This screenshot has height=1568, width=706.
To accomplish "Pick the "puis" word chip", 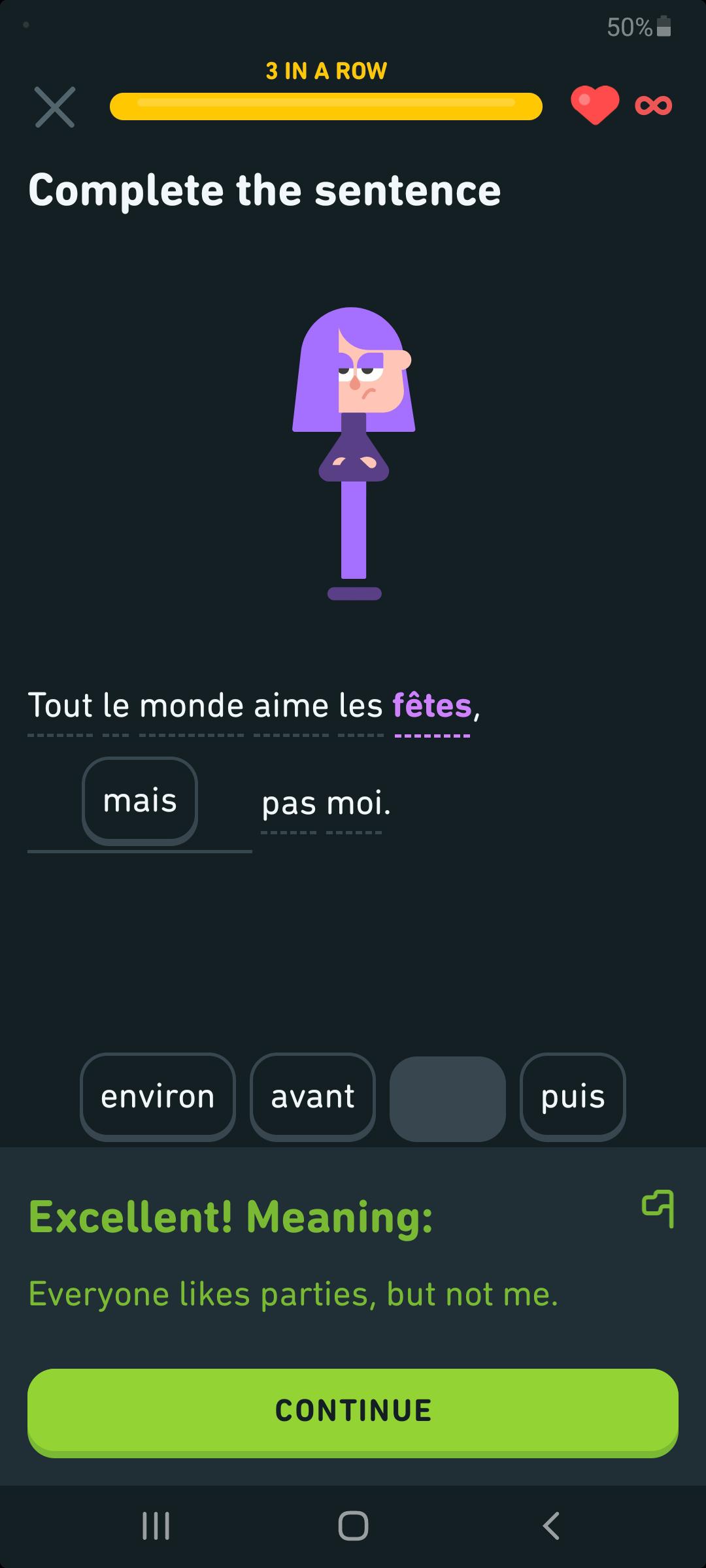I will [x=573, y=1097].
